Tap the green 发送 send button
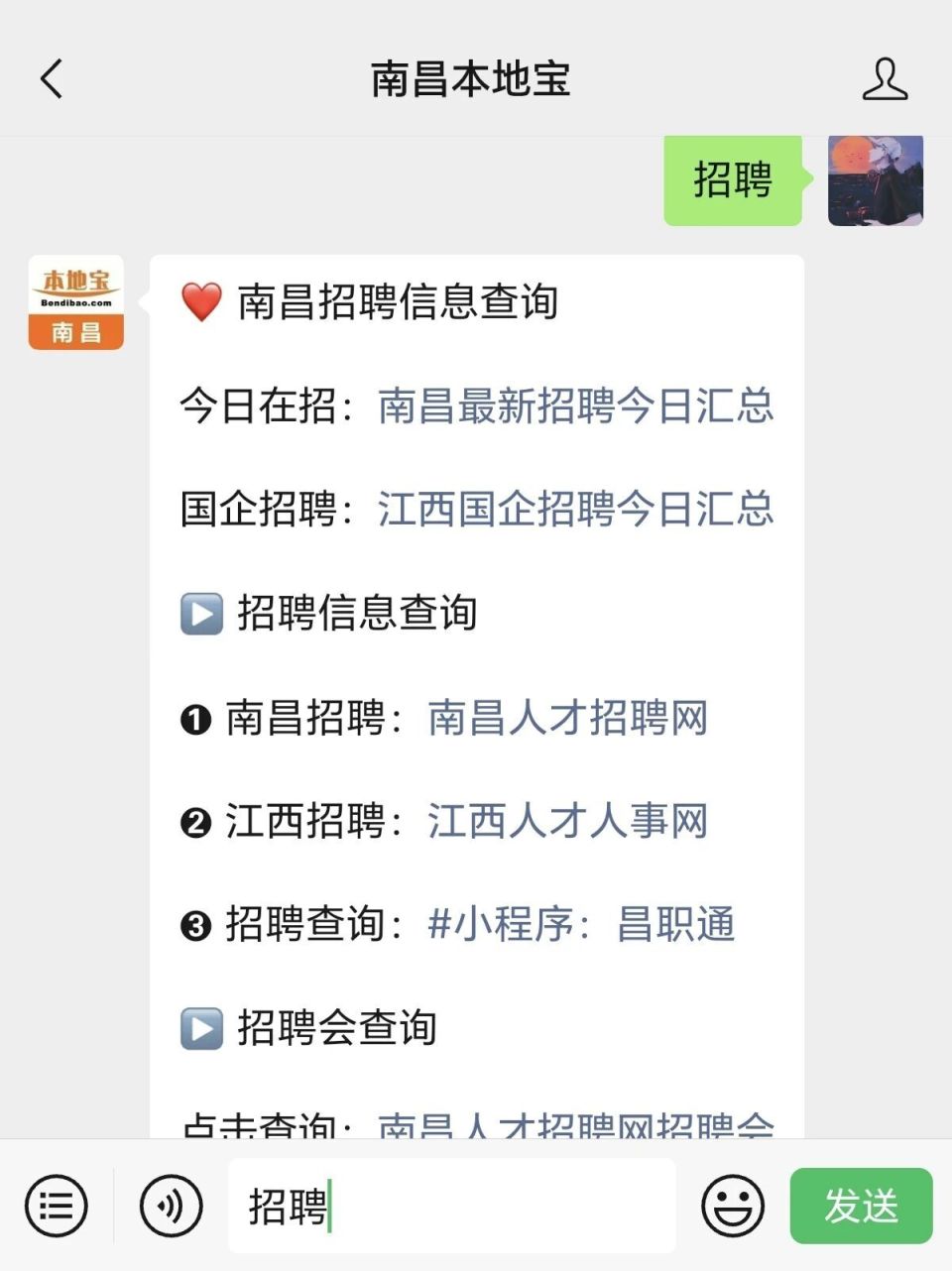The height and width of the screenshot is (1271, 952). [x=860, y=1206]
